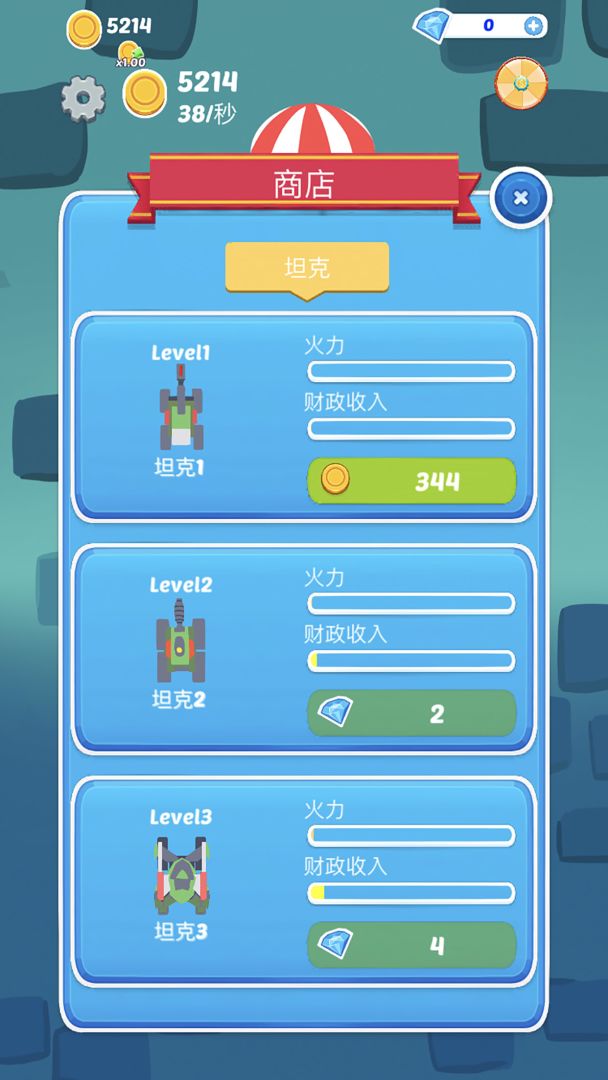Open the settings gear

(x=83, y=98)
